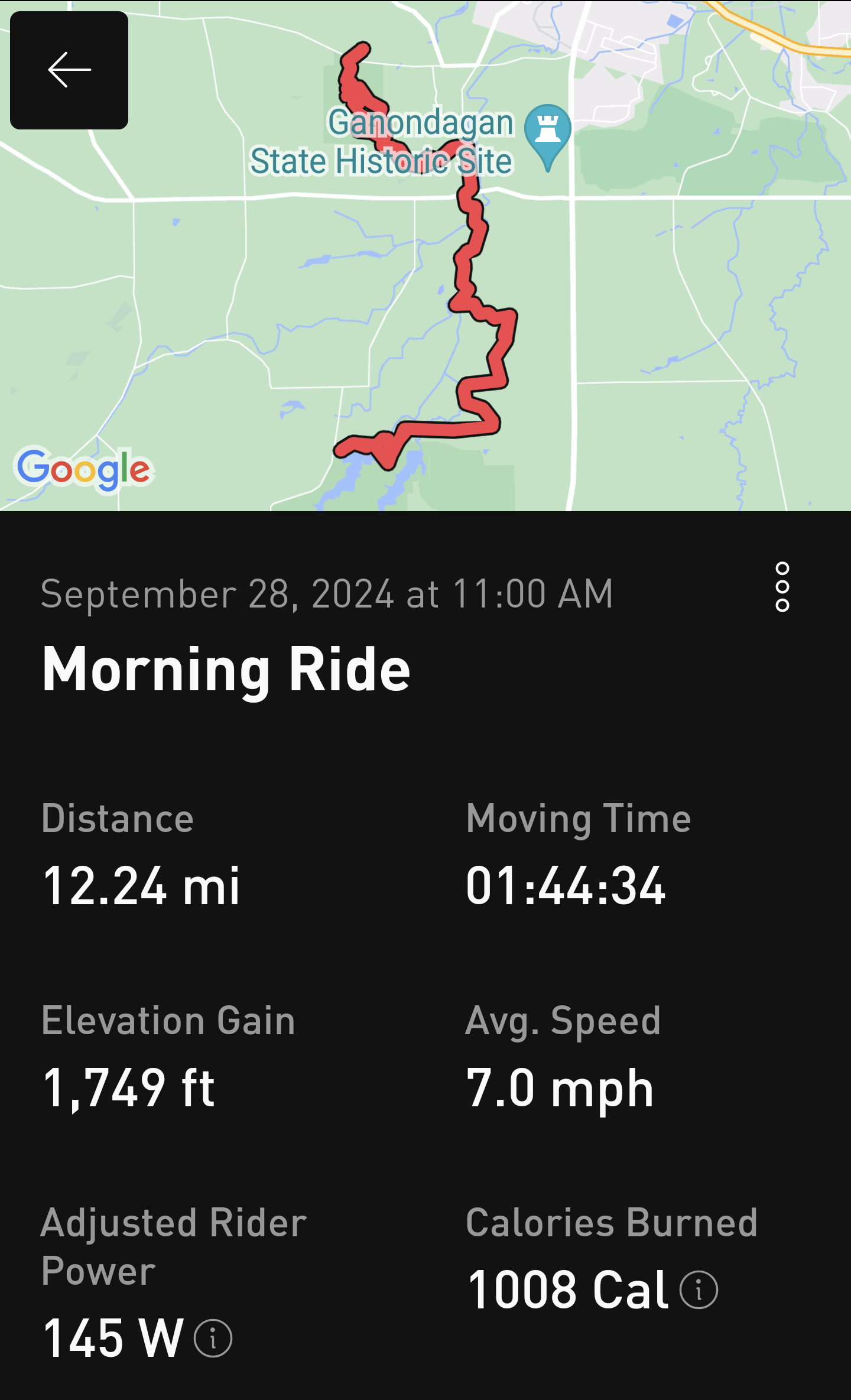Go back using the arrow button
The width and height of the screenshot is (851, 1400).
(69, 70)
